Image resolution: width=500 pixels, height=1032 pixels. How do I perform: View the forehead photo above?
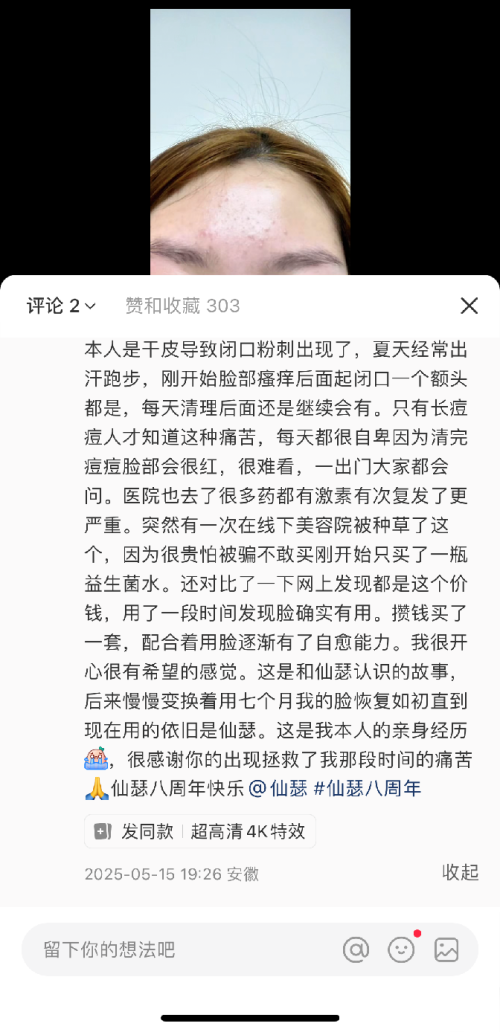[x=250, y=142]
